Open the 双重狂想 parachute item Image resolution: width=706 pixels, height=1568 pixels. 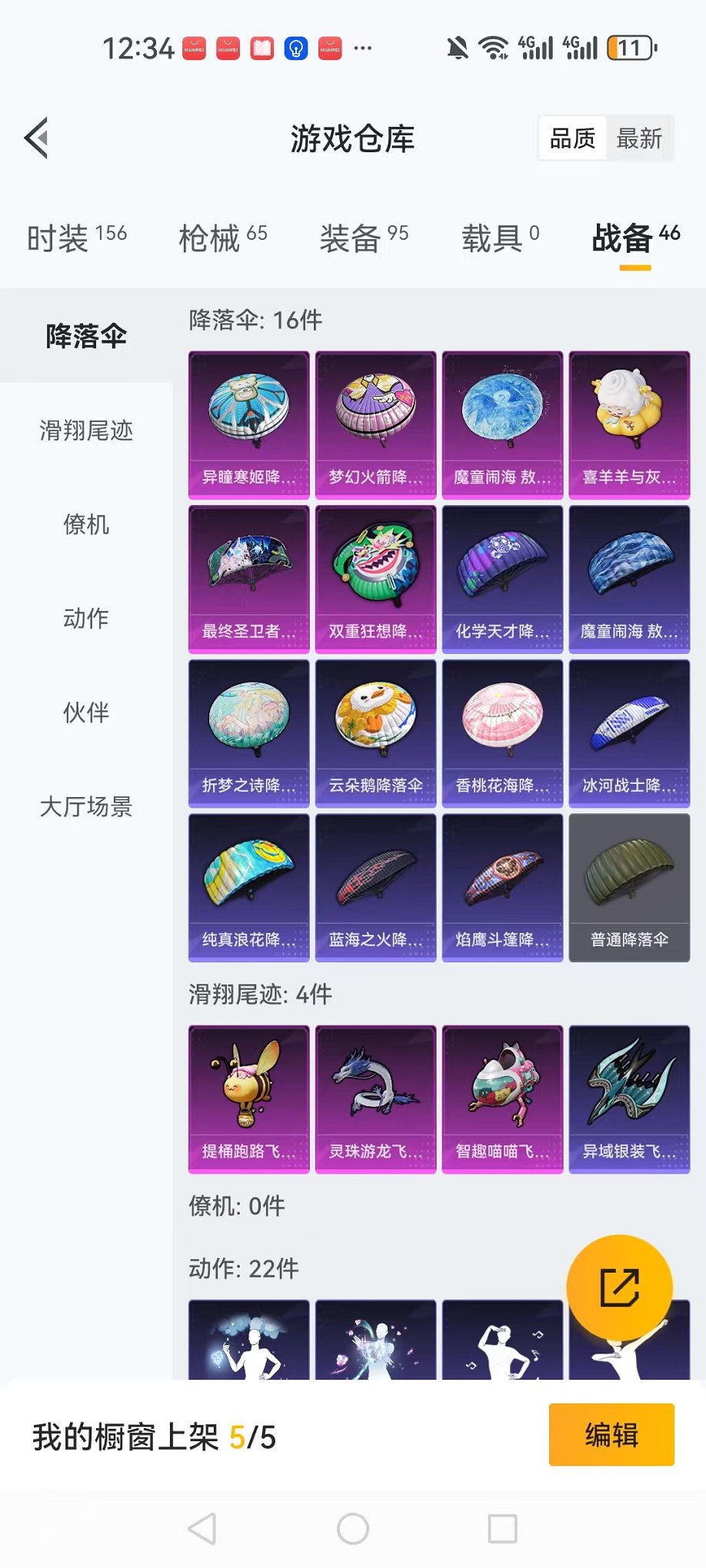tap(375, 579)
